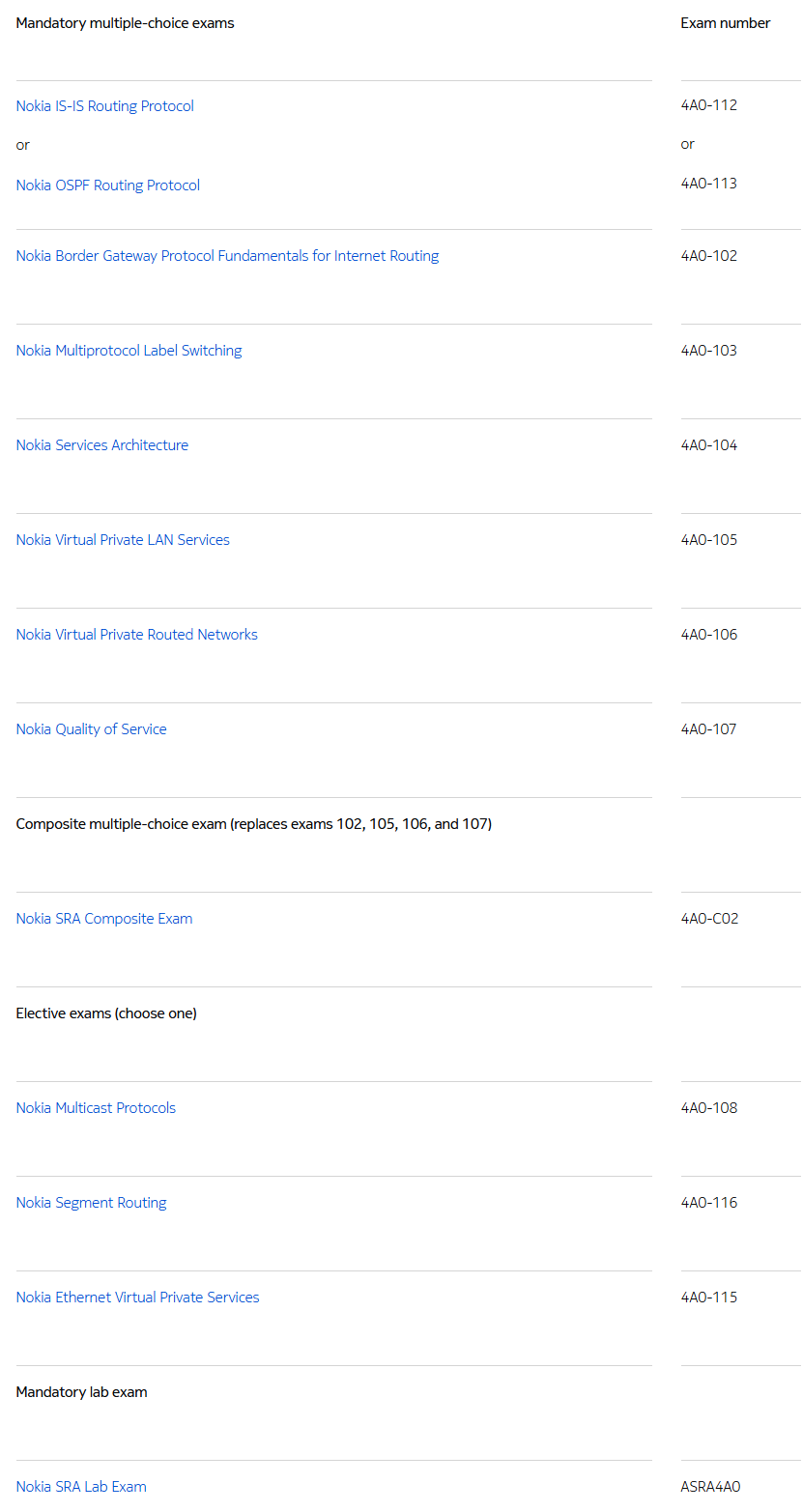Open Nokia Multiprotocol Label Switching link
This screenshot has height=1512, width=803.
click(x=129, y=351)
